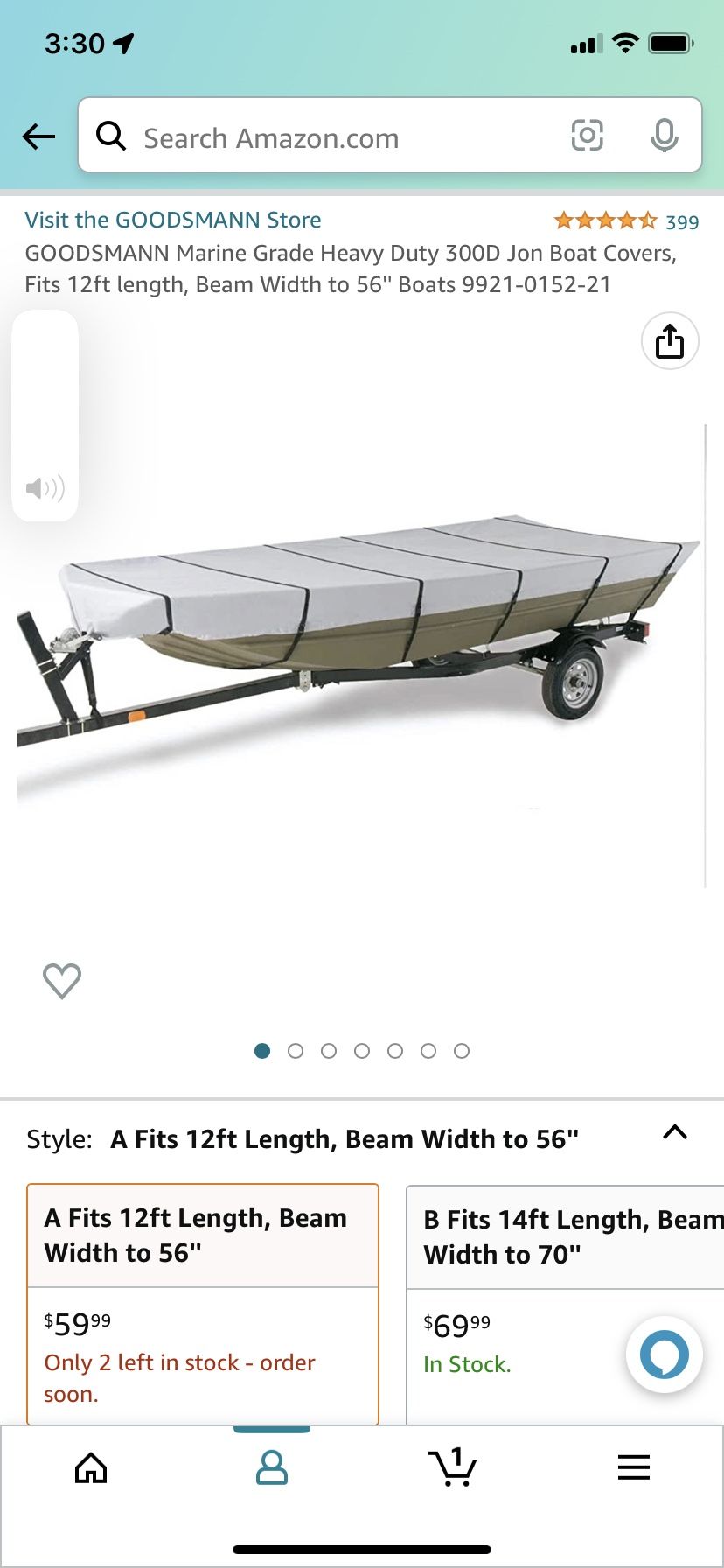
Task: Go to the Home tab
Action: point(91,1467)
